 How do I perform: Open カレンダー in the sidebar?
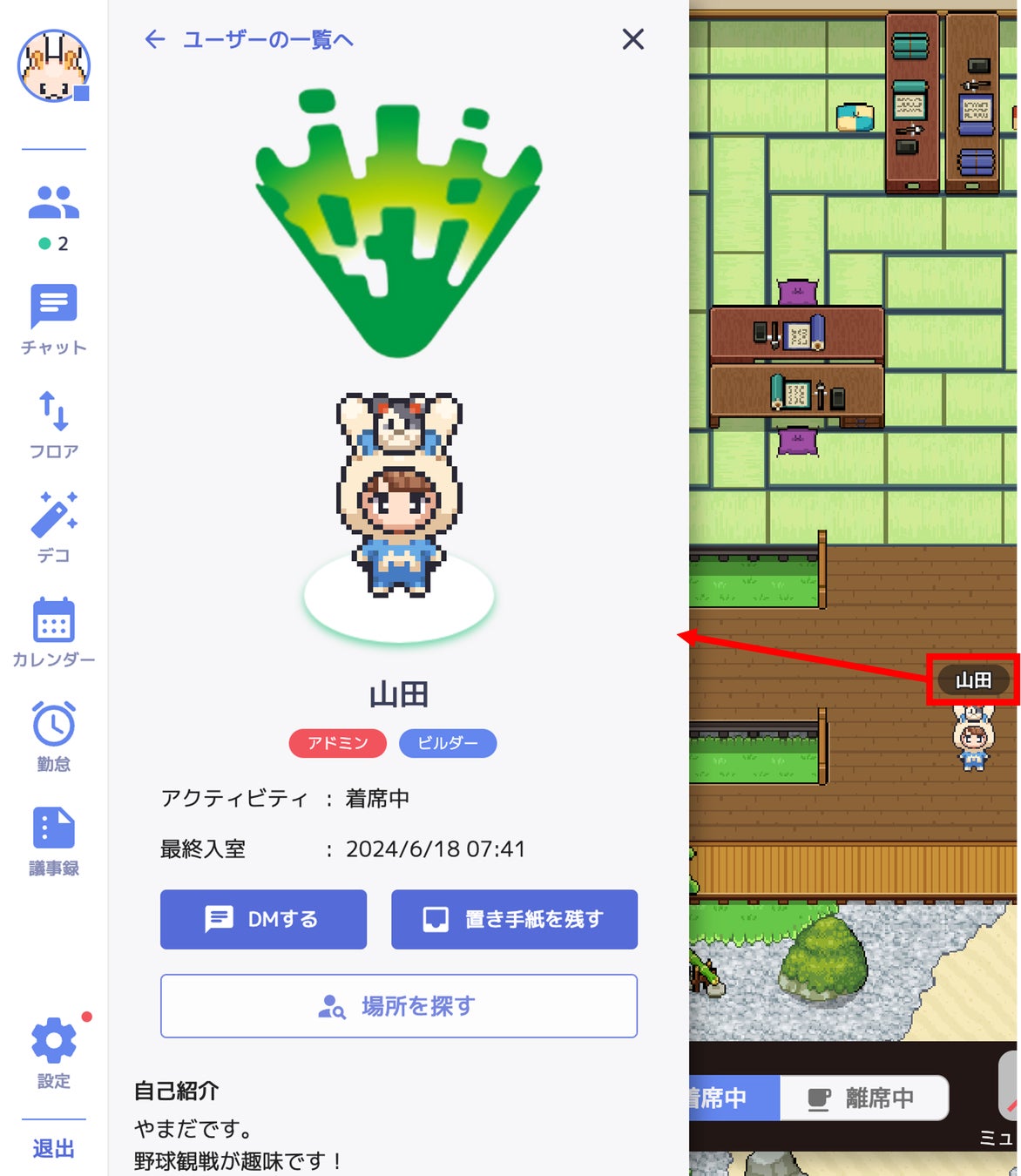[53, 632]
